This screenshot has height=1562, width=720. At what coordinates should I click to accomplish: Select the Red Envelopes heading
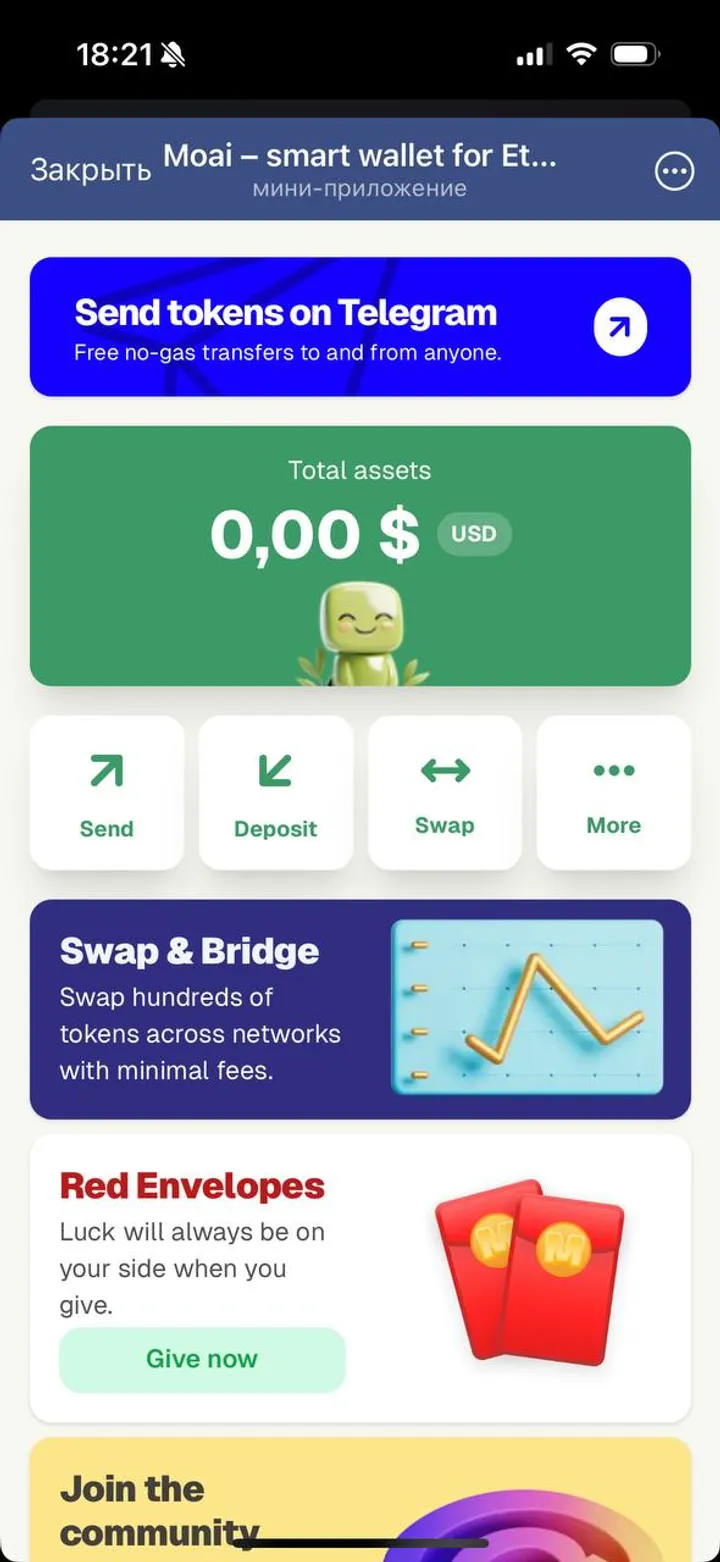(193, 1185)
